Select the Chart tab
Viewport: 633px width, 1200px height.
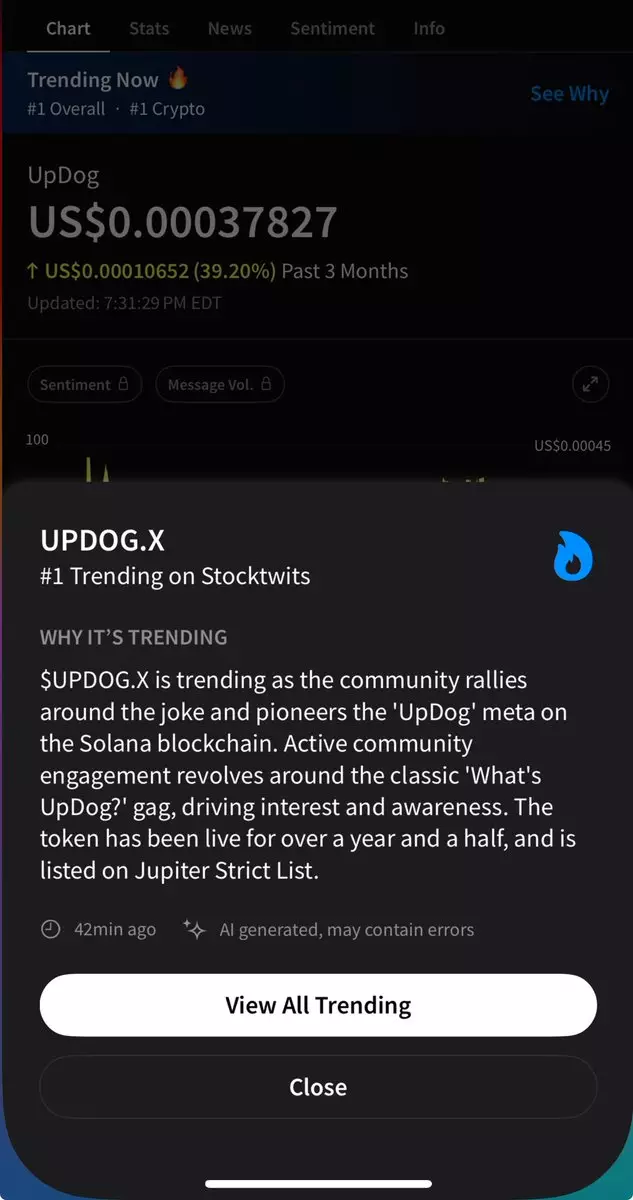click(x=68, y=28)
